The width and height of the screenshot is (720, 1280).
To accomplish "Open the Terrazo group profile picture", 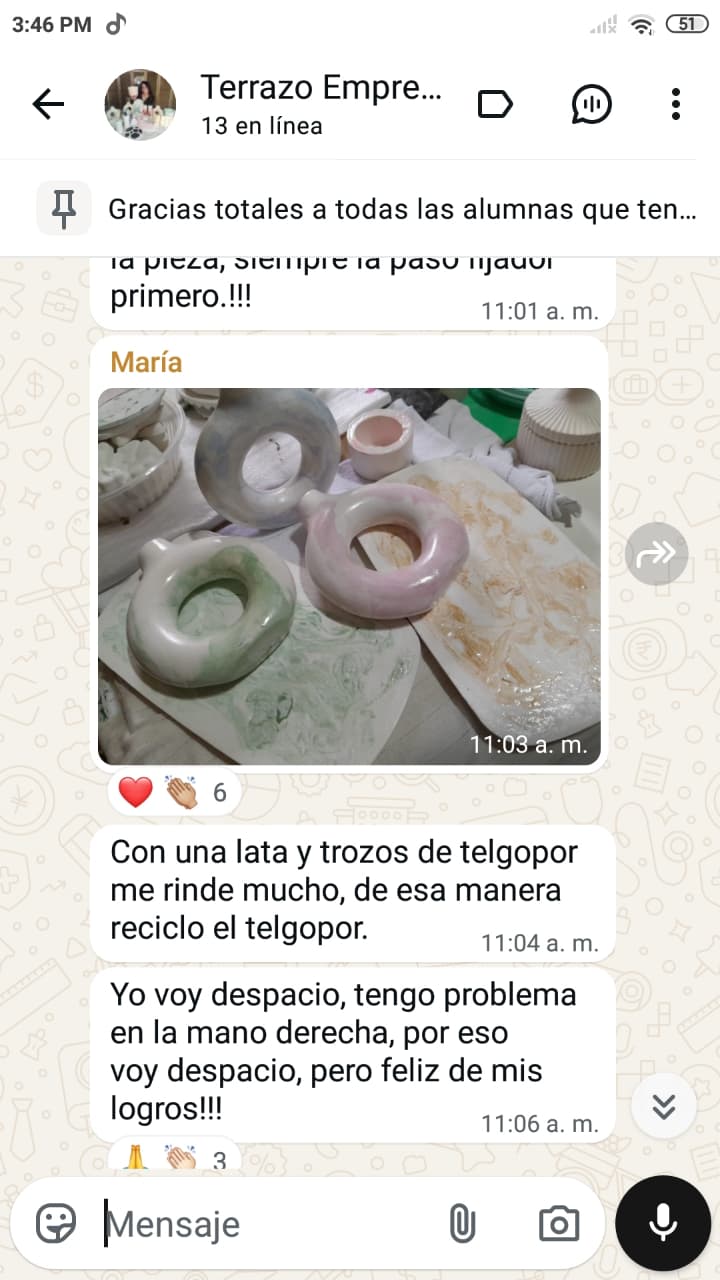I will [x=140, y=104].
